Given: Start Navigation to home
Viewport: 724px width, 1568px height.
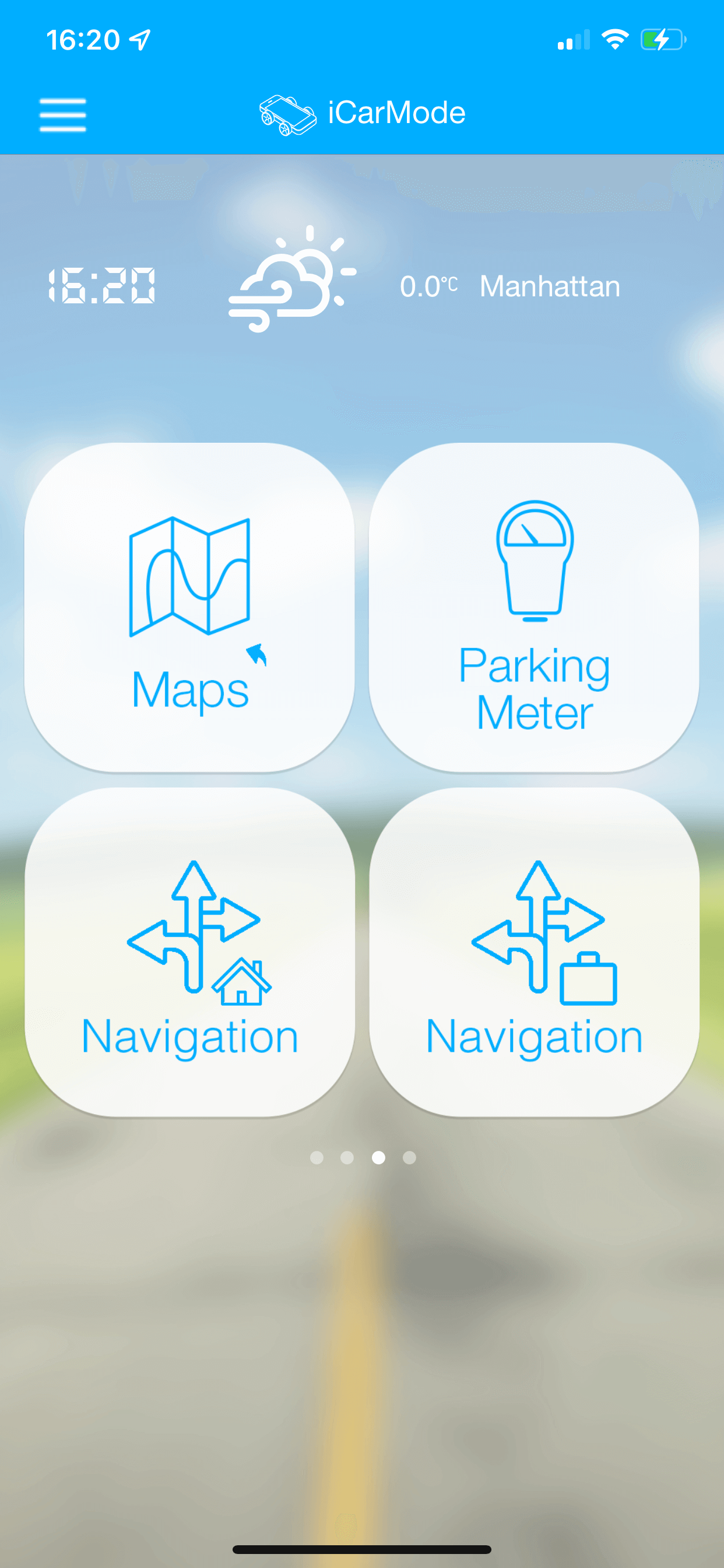Looking at the screenshot, I should click(189, 951).
